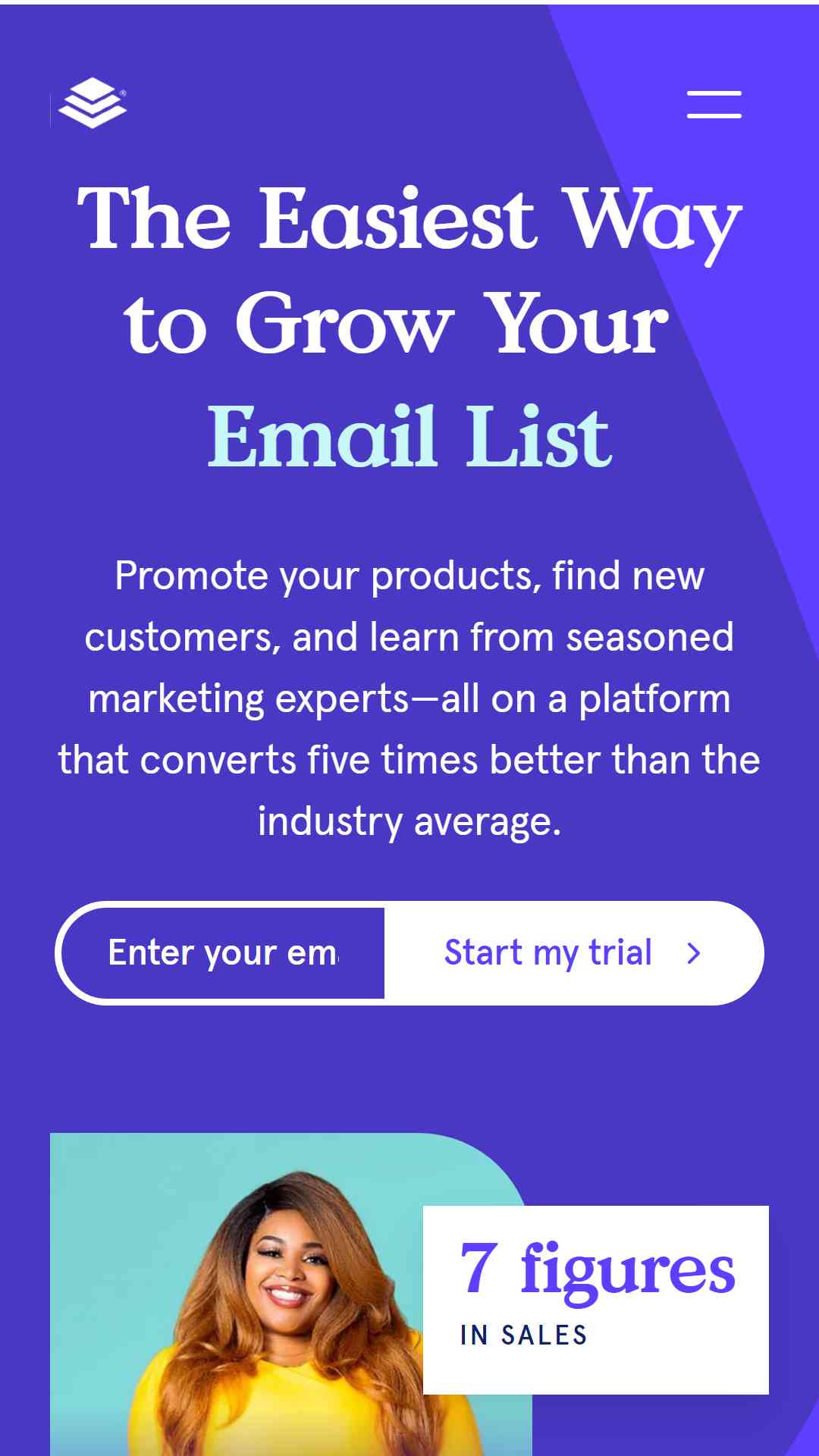Tap the "Start my trial" button
The height and width of the screenshot is (1456, 819).
(572, 953)
